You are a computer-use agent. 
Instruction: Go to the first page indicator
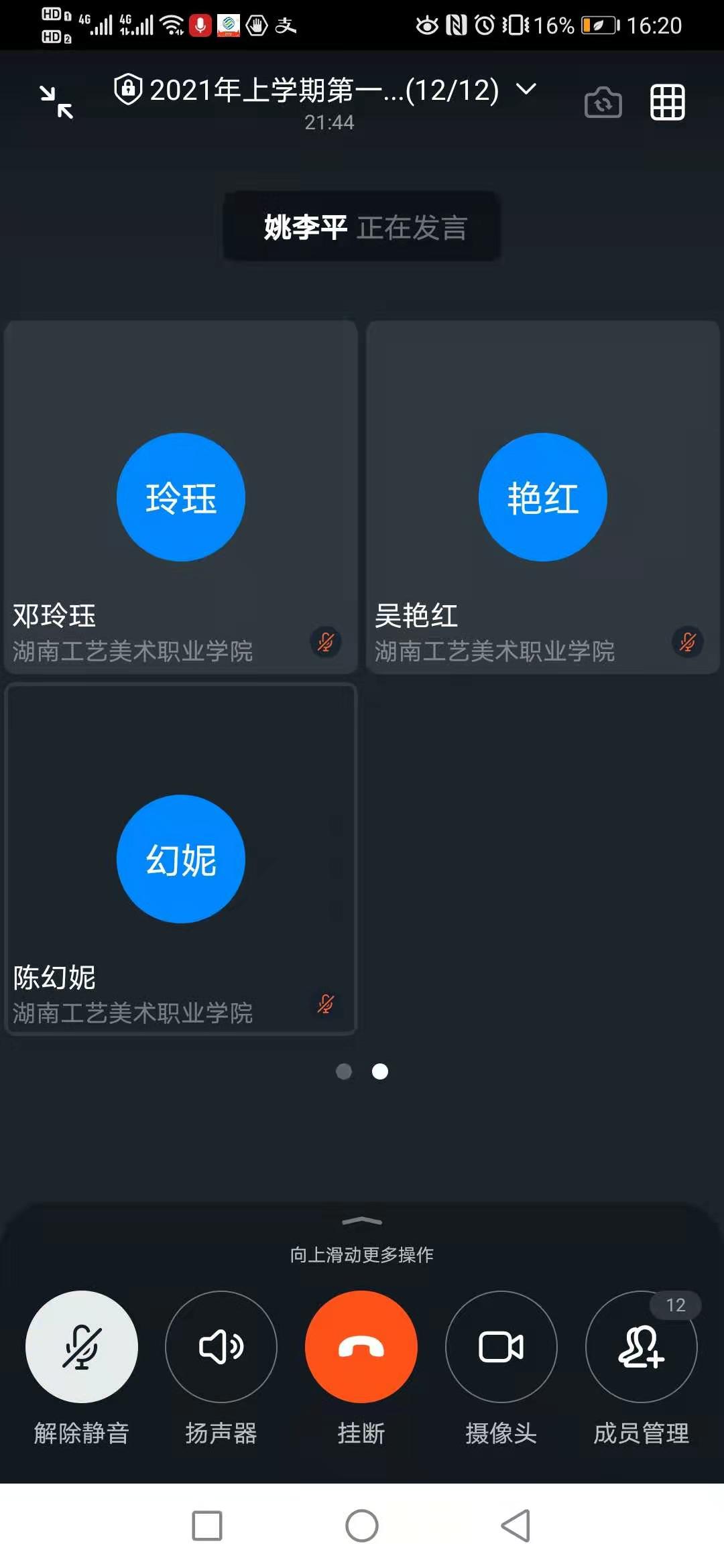(x=344, y=1071)
